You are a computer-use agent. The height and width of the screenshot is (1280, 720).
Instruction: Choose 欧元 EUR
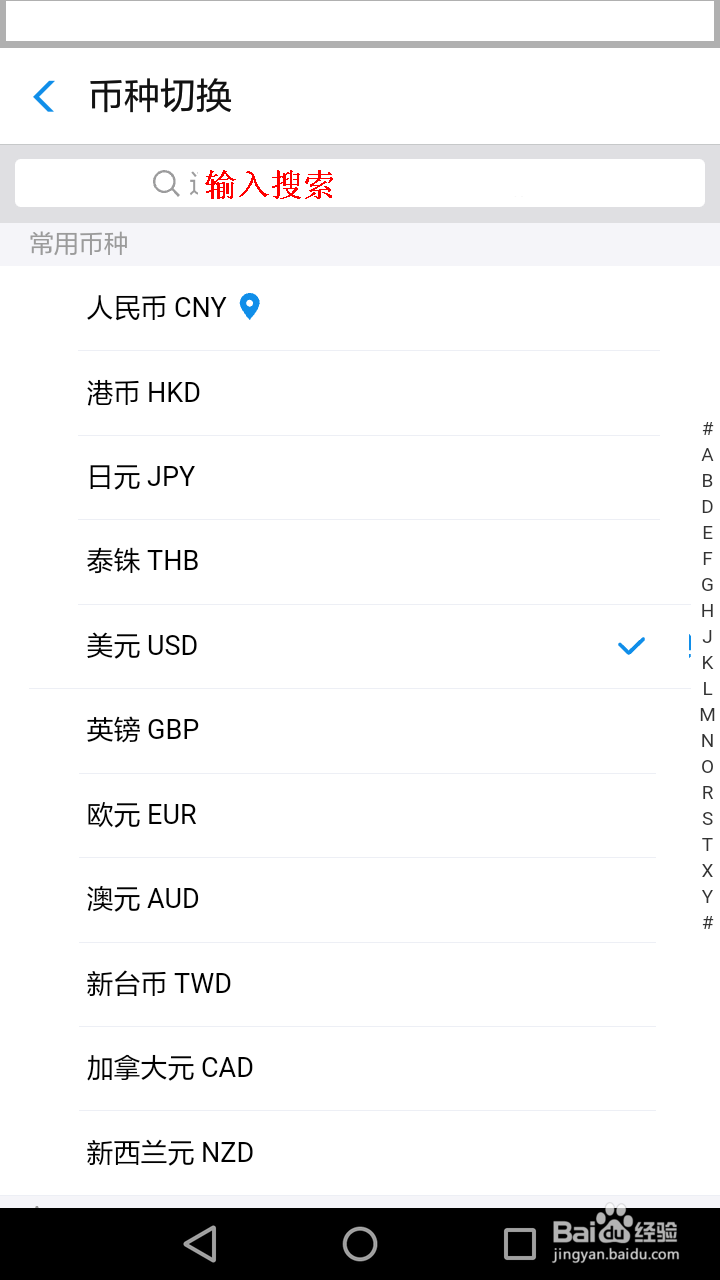point(360,815)
